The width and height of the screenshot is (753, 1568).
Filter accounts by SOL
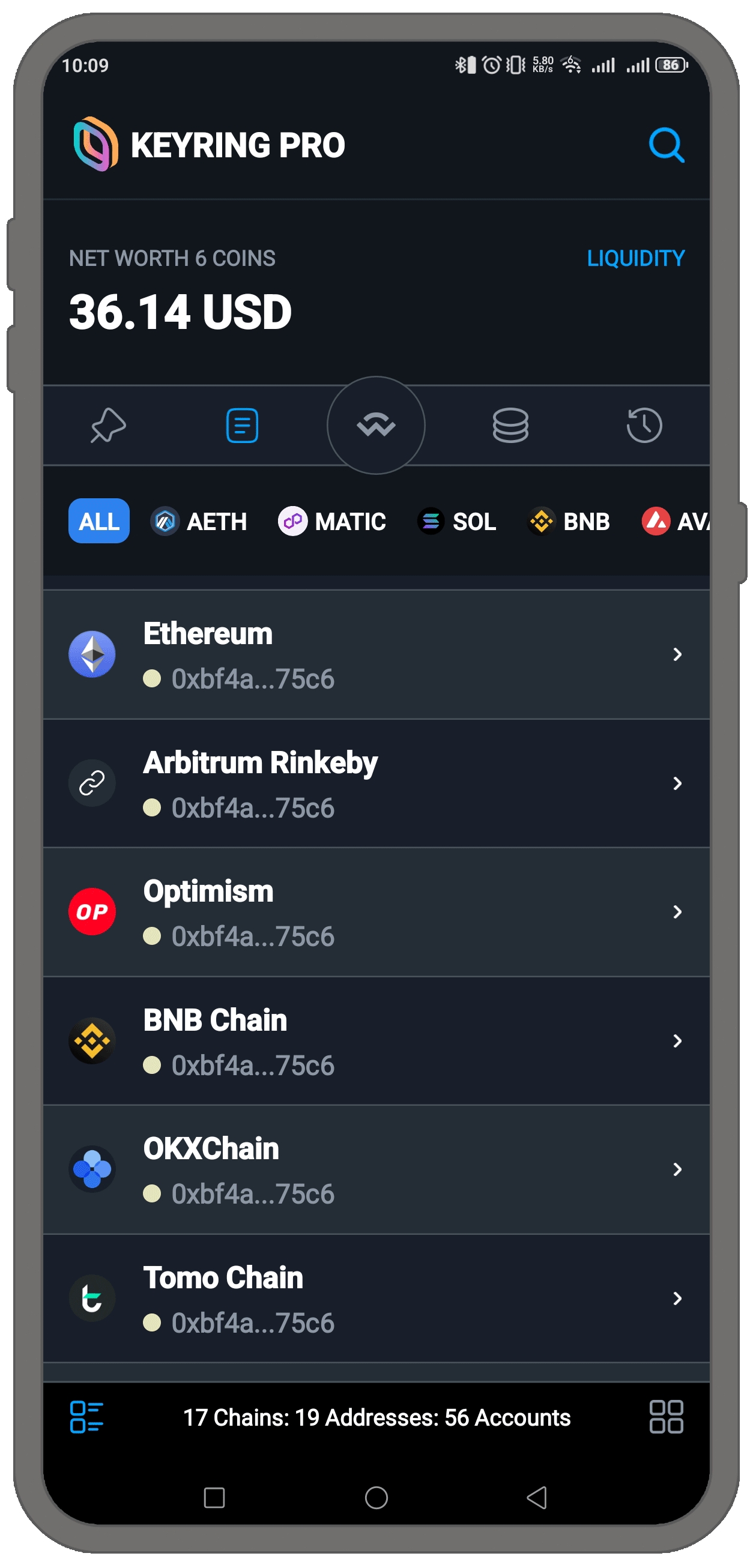tap(456, 521)
